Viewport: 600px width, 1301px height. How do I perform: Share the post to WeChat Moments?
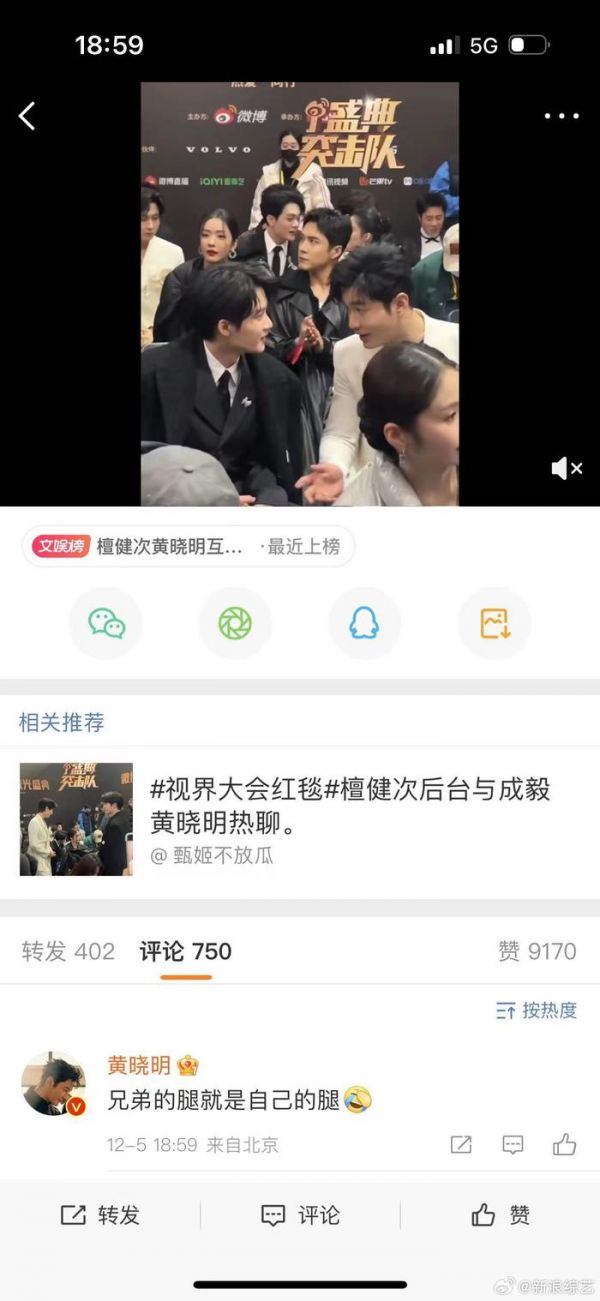[235, 623]
